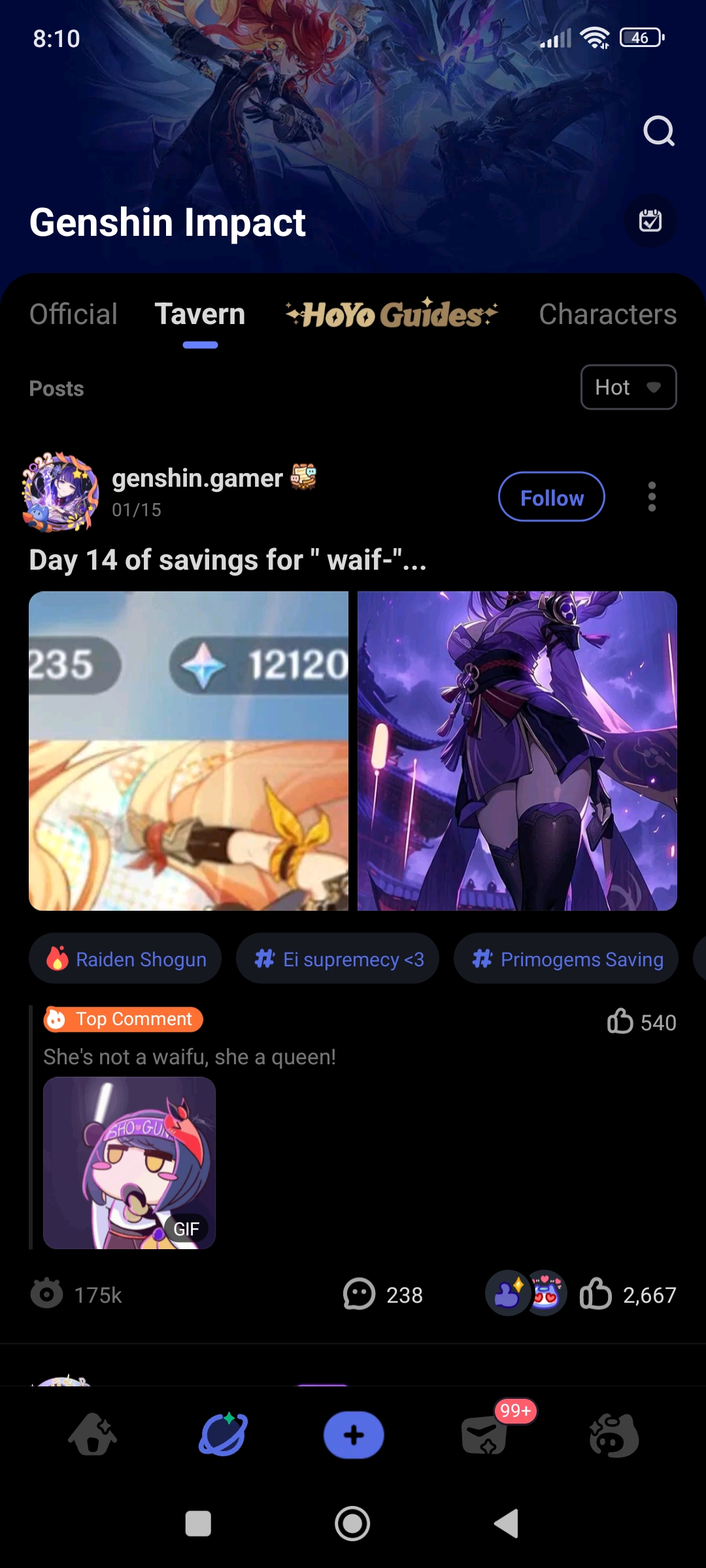Open the comments with 238 replies
The width and height of the screenshot is (706, 1568).
point(383,1294)
